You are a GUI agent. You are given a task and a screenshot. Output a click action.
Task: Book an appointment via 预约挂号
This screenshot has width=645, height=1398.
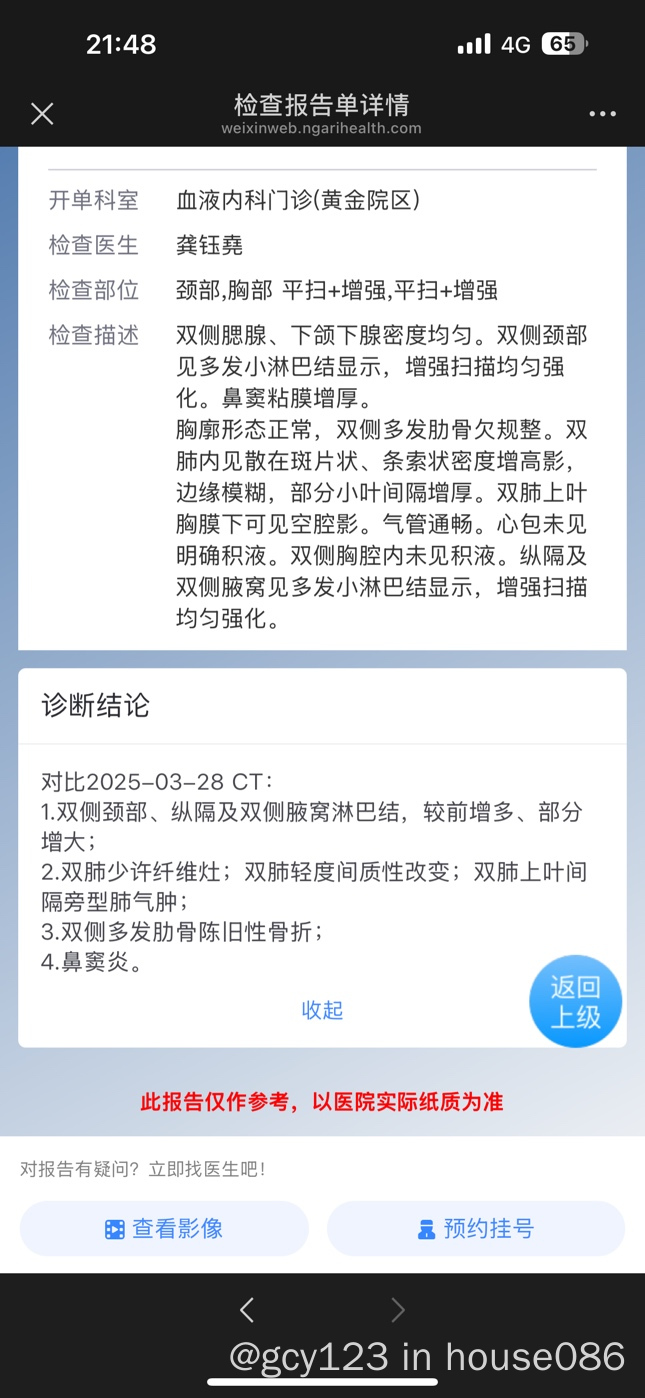[x=476, y=1228]
